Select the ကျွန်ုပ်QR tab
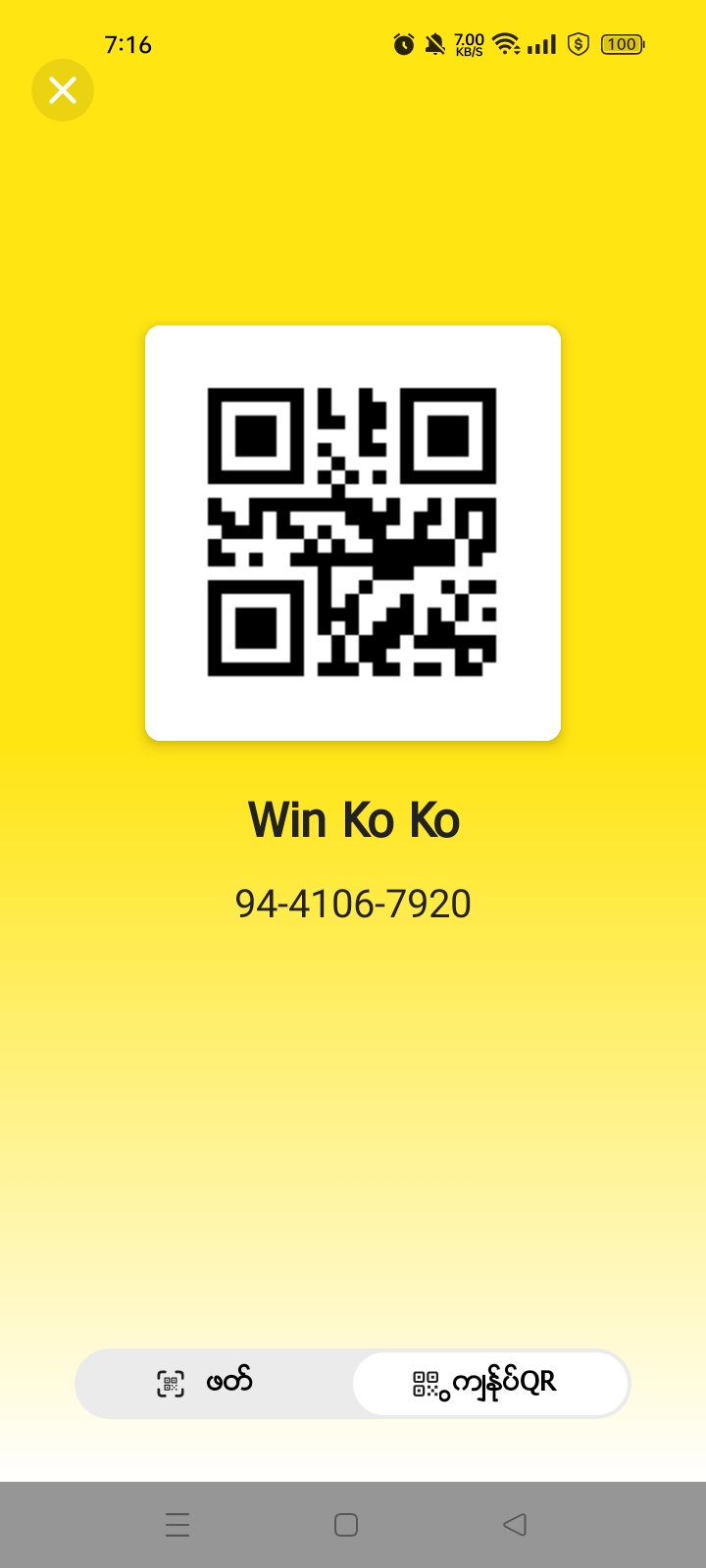Image resolution: width=706 pixels, height=1568 pixels. click(x=489, y=1383)
